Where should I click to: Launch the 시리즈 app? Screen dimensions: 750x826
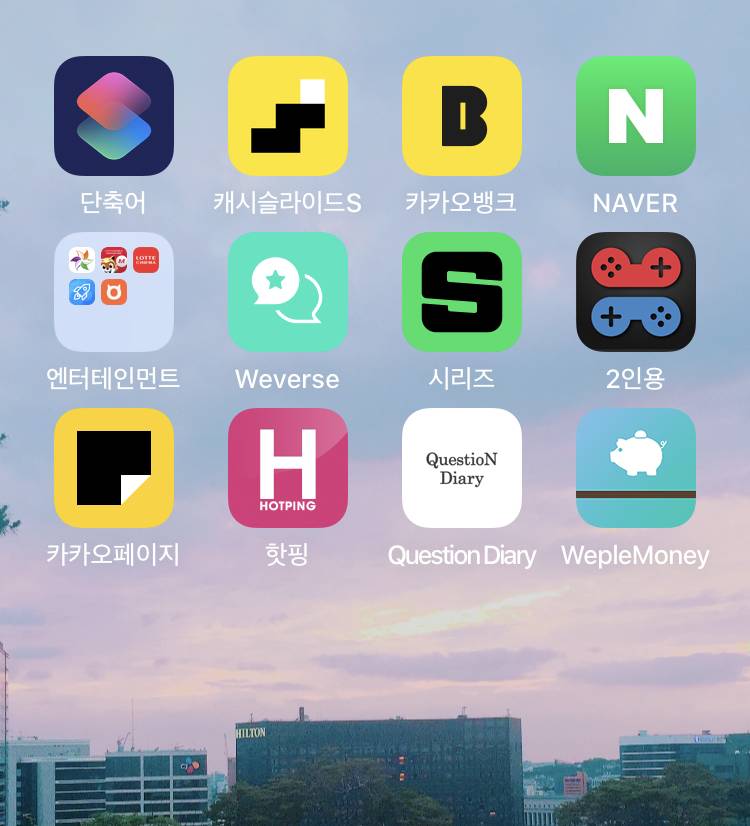click(462, 292)
